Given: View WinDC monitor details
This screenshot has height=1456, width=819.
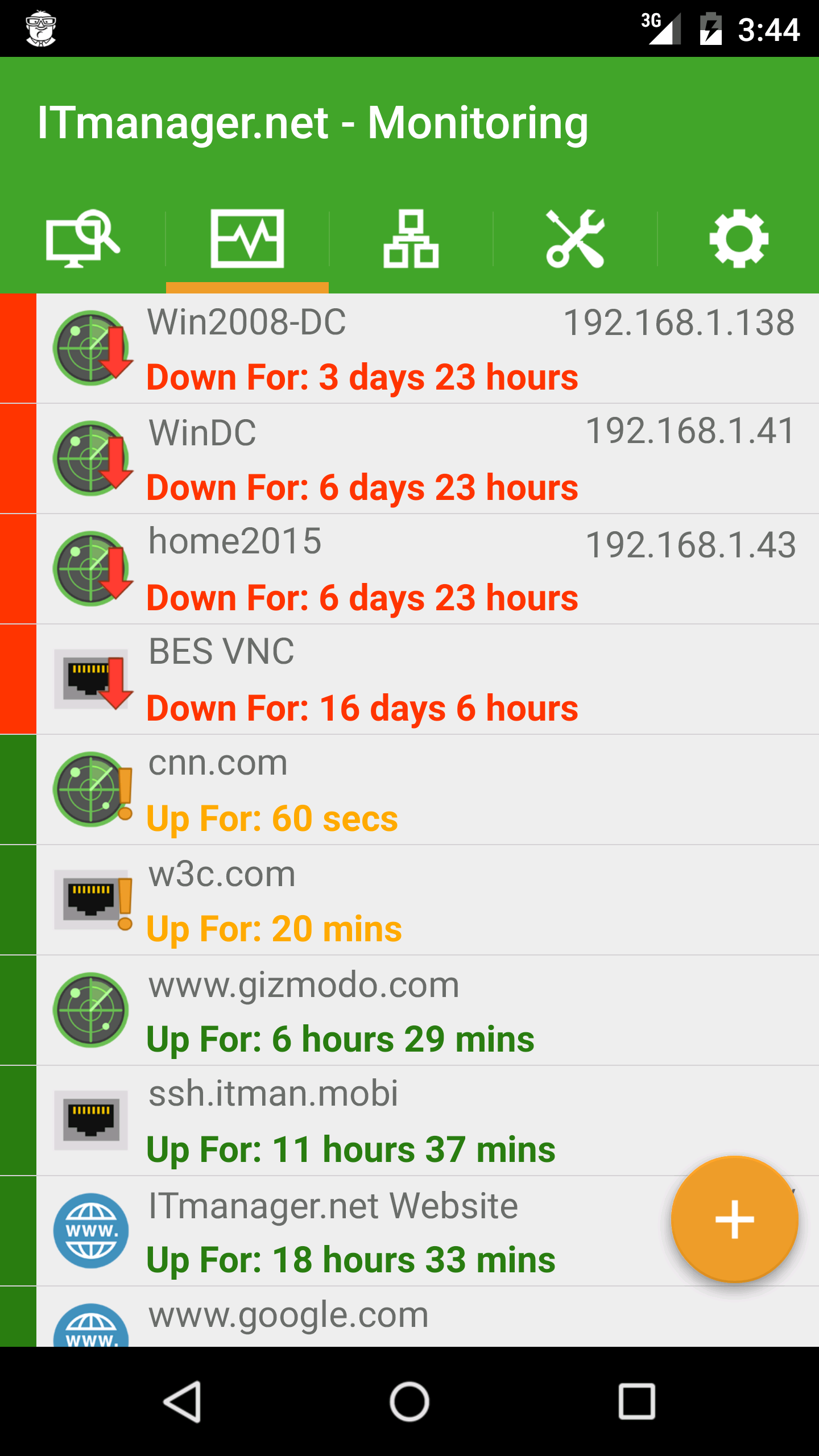Looking at the screenshot, I should [x=427, y=459].
